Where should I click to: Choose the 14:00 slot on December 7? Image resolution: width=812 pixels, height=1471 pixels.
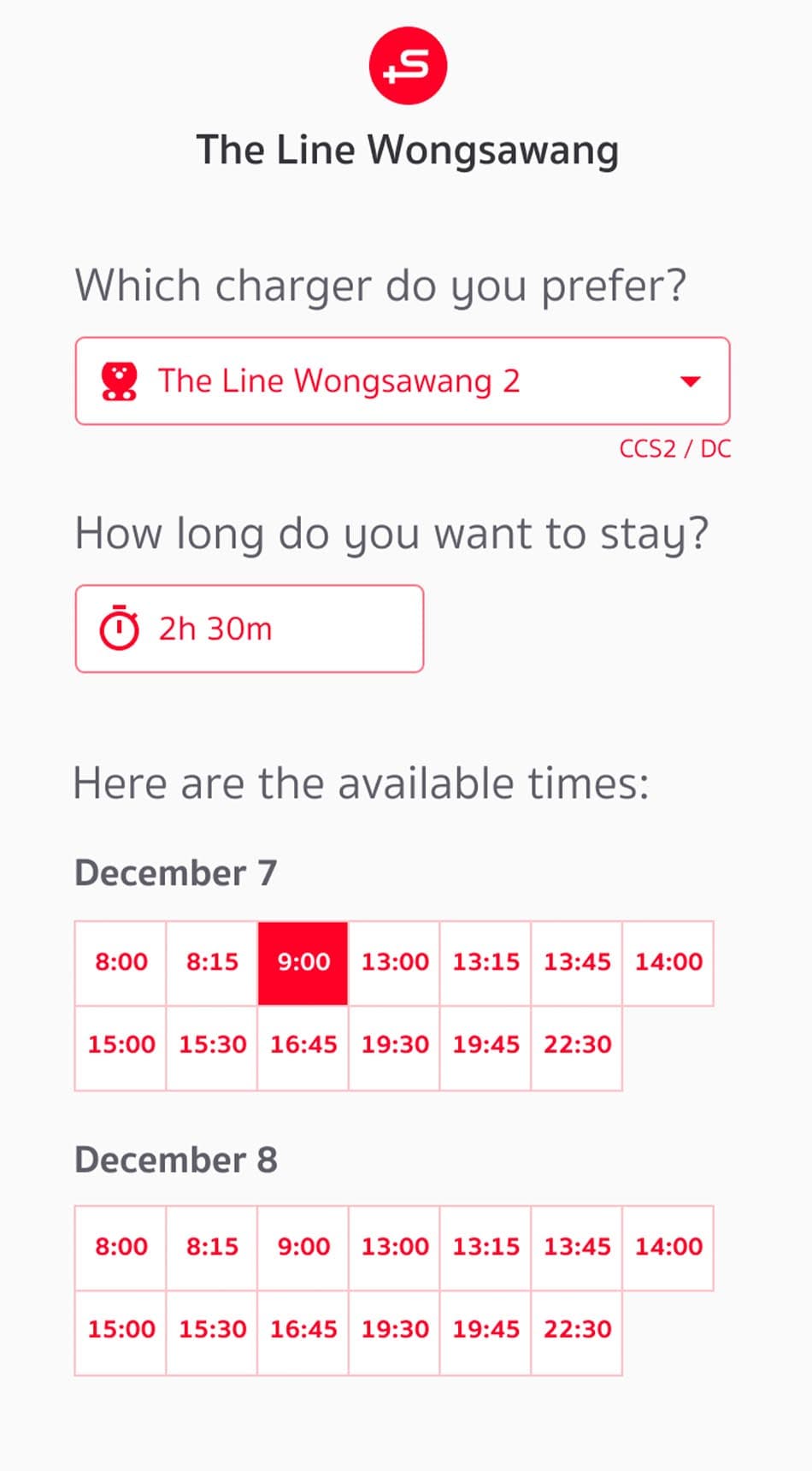[668, 962]
